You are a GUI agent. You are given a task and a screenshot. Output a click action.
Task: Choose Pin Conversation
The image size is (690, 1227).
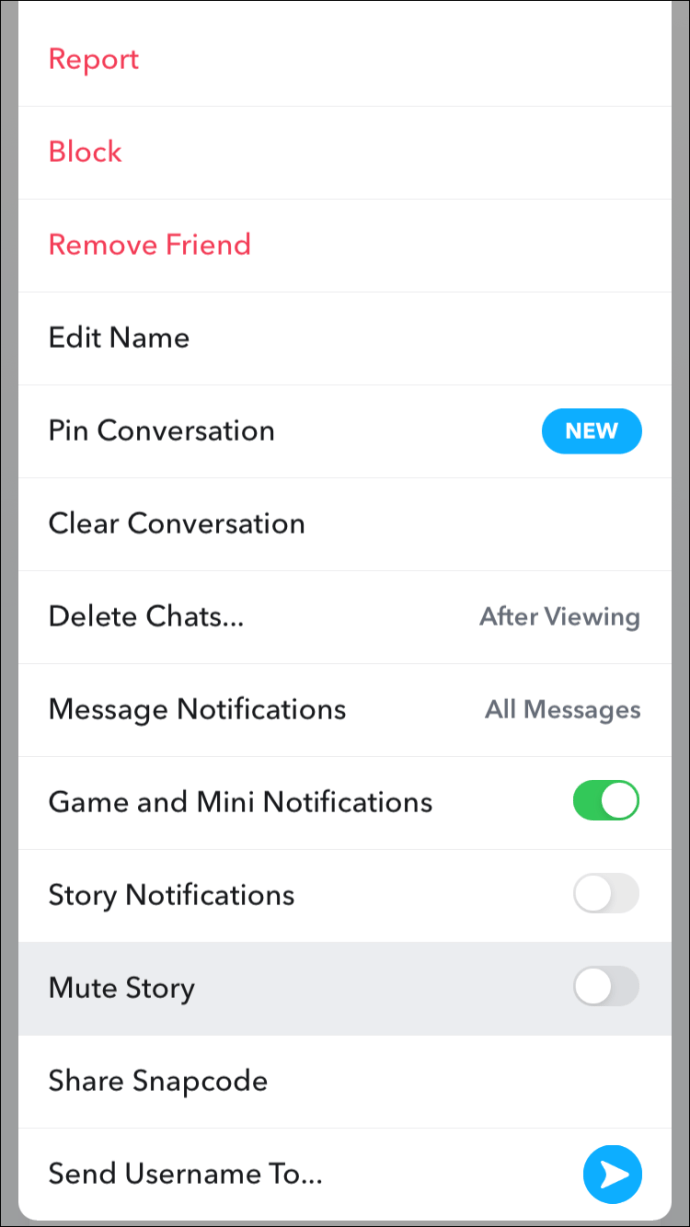pos(162,431)
